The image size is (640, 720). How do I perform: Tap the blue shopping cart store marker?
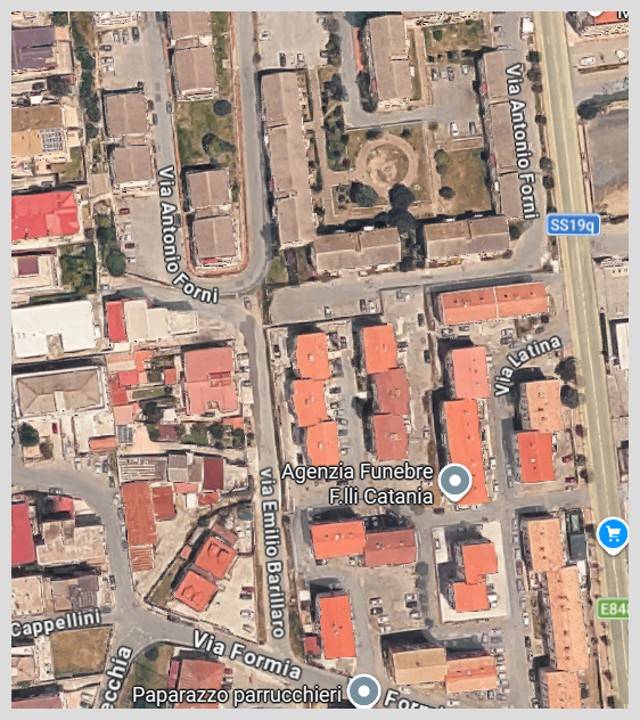(612, 533)
